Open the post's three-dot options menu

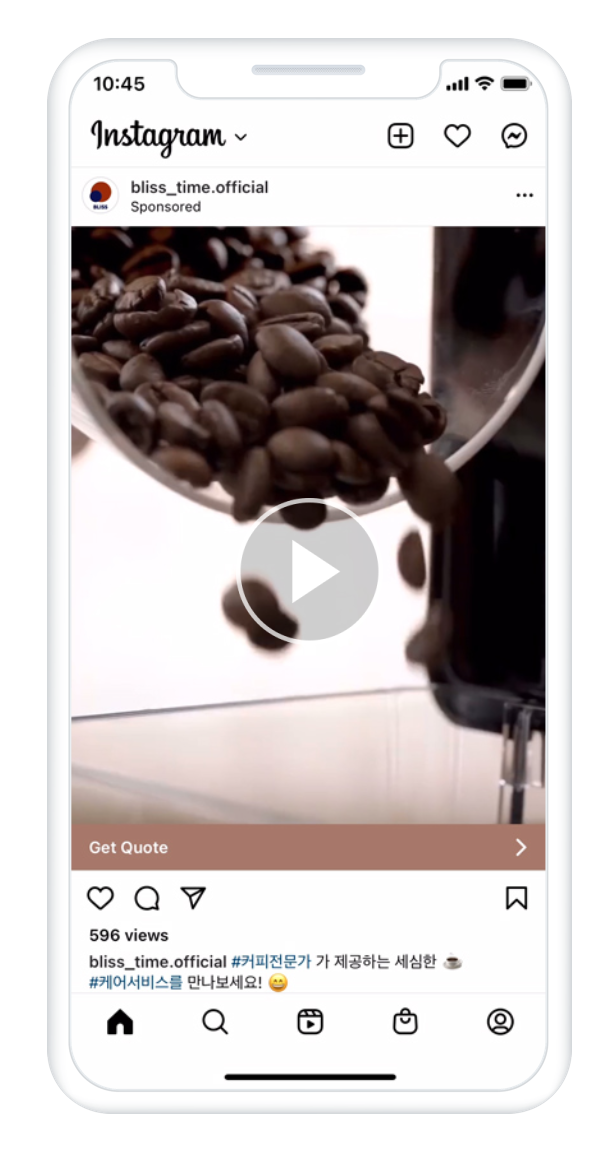(x=524, y=195)
